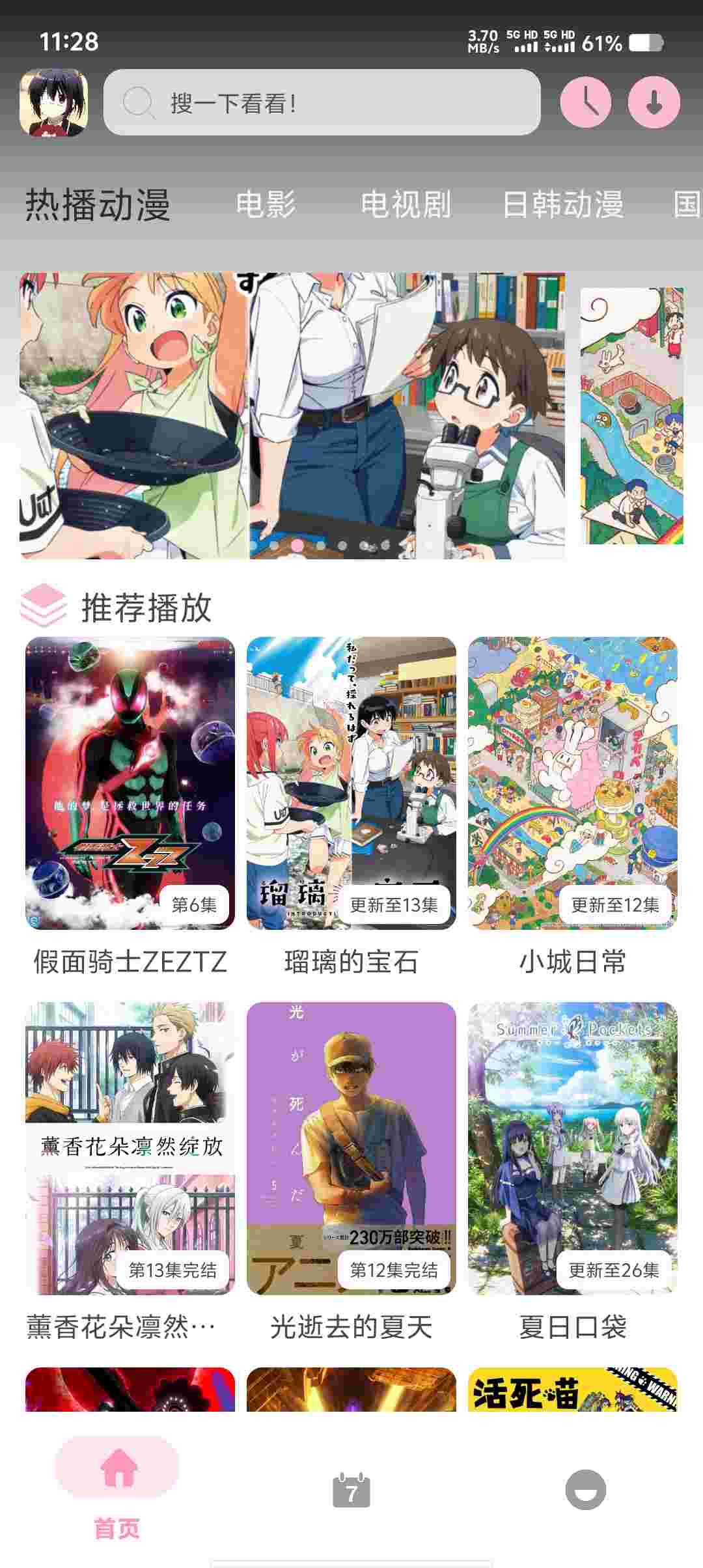
Task: Open watch history clock icon
Action: click(x=586, y=103)
